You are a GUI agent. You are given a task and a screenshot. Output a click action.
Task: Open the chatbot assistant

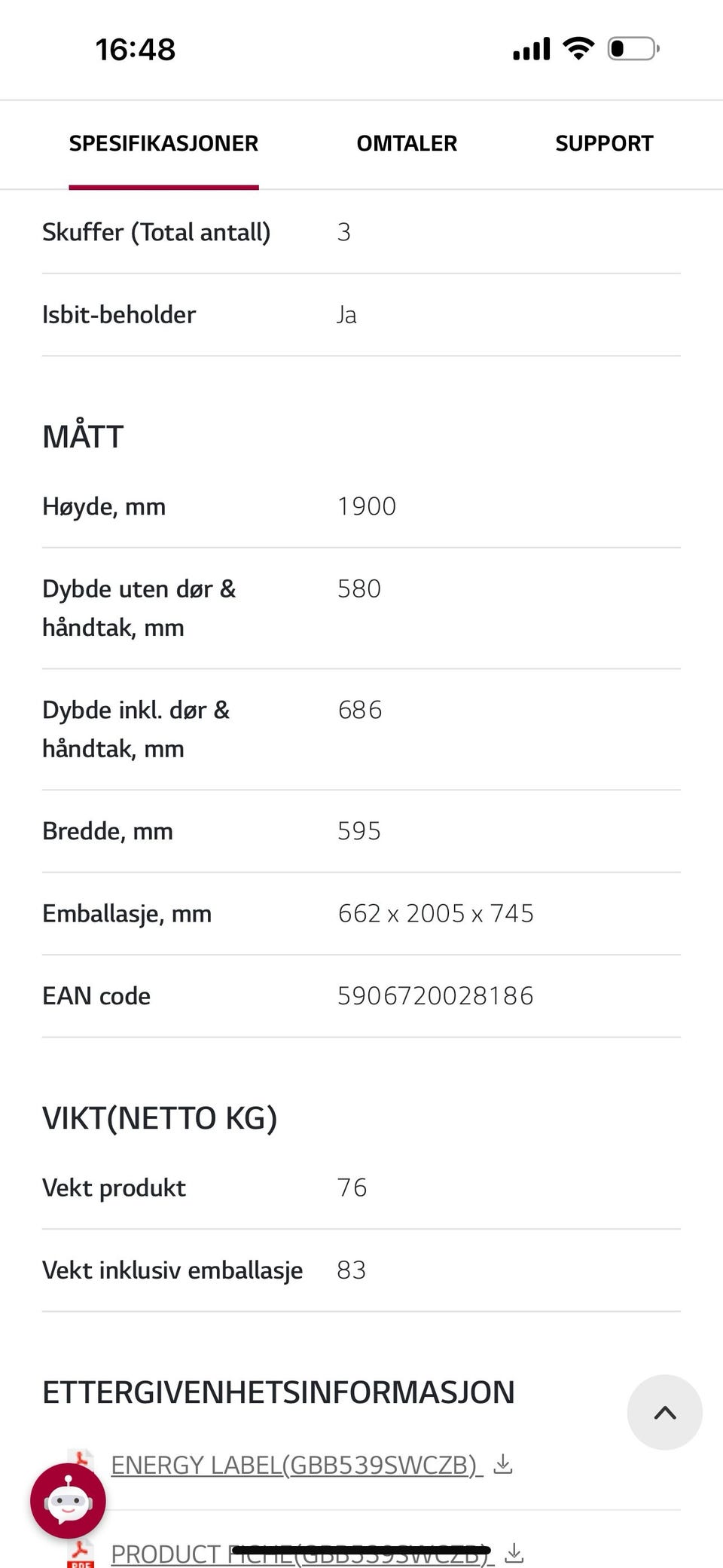pyautogui.click(x=68, y=1501)
